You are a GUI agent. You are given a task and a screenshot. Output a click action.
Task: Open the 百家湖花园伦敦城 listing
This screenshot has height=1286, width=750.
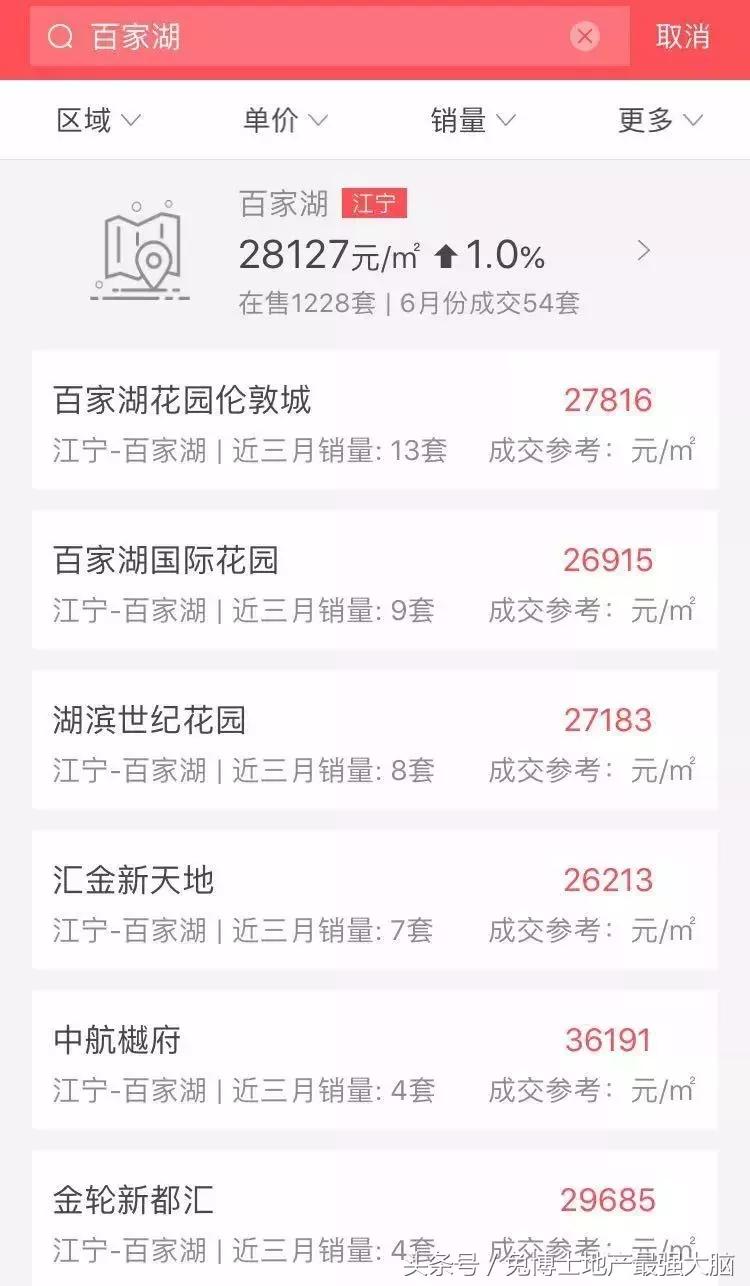[182, 400]
